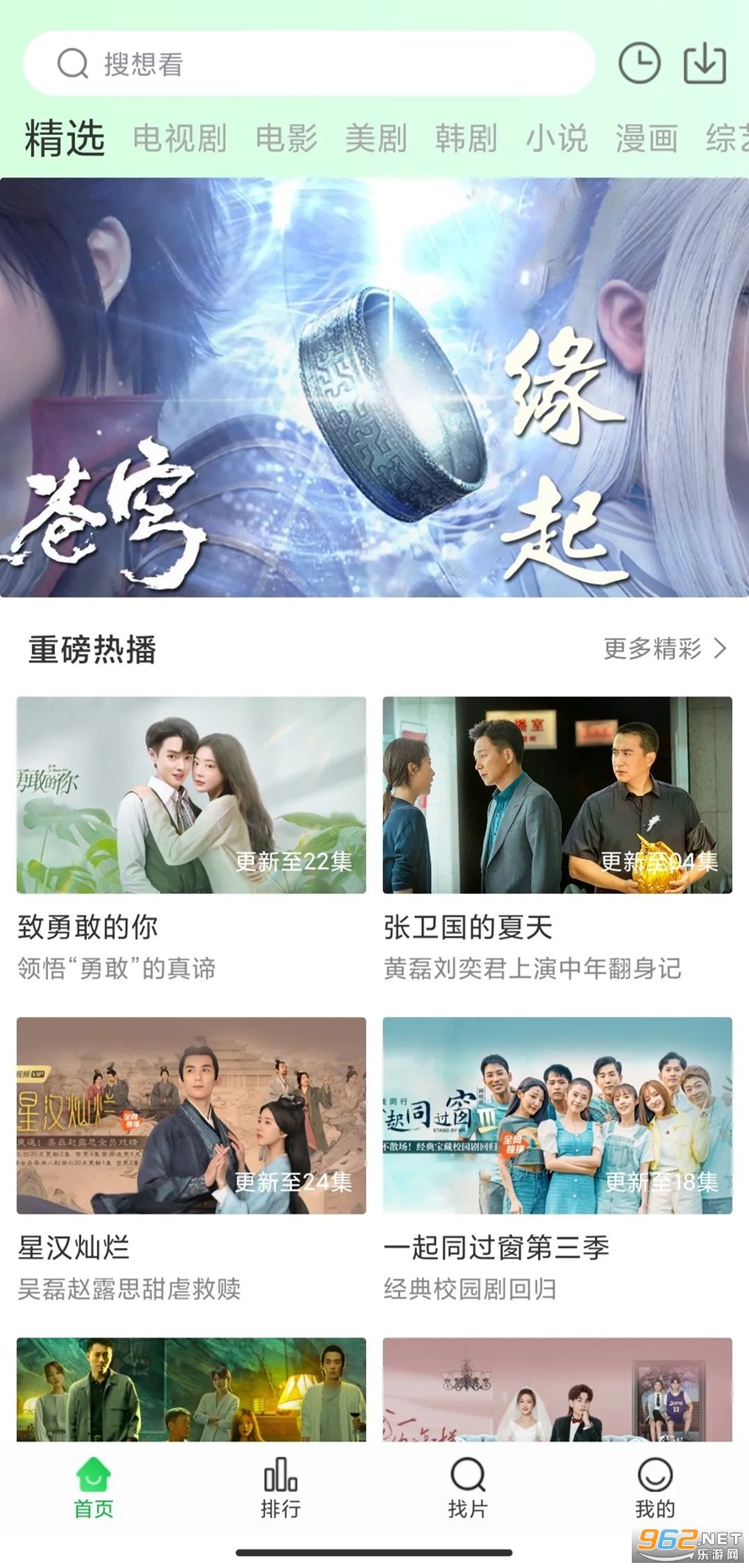Screen dimensions: 749x1568
Task: Select the 精选 featured tab
Action: [65, 138]
